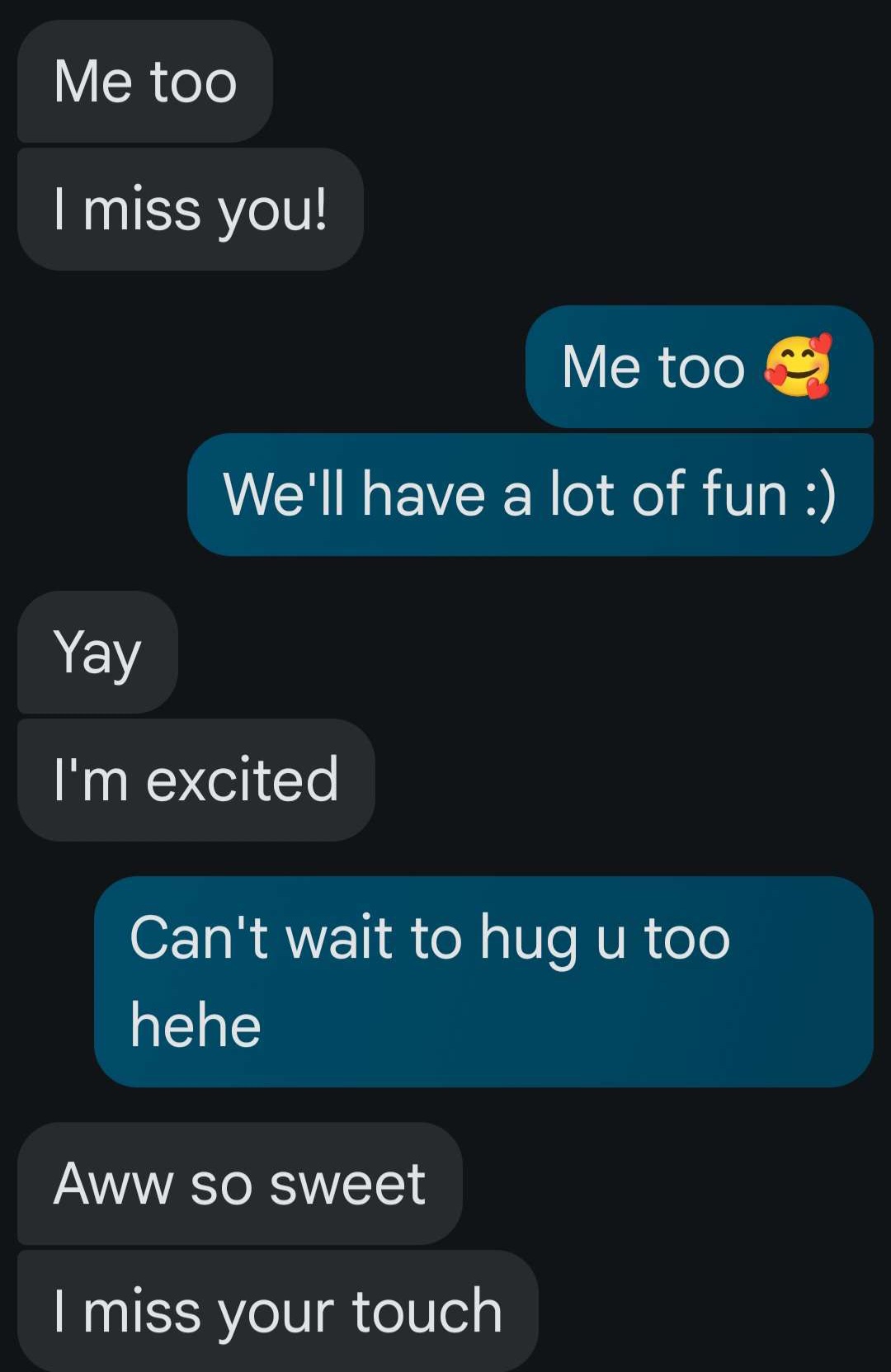Tap the "We'll have a lot of fun :)" message

(x=530, y=494)
